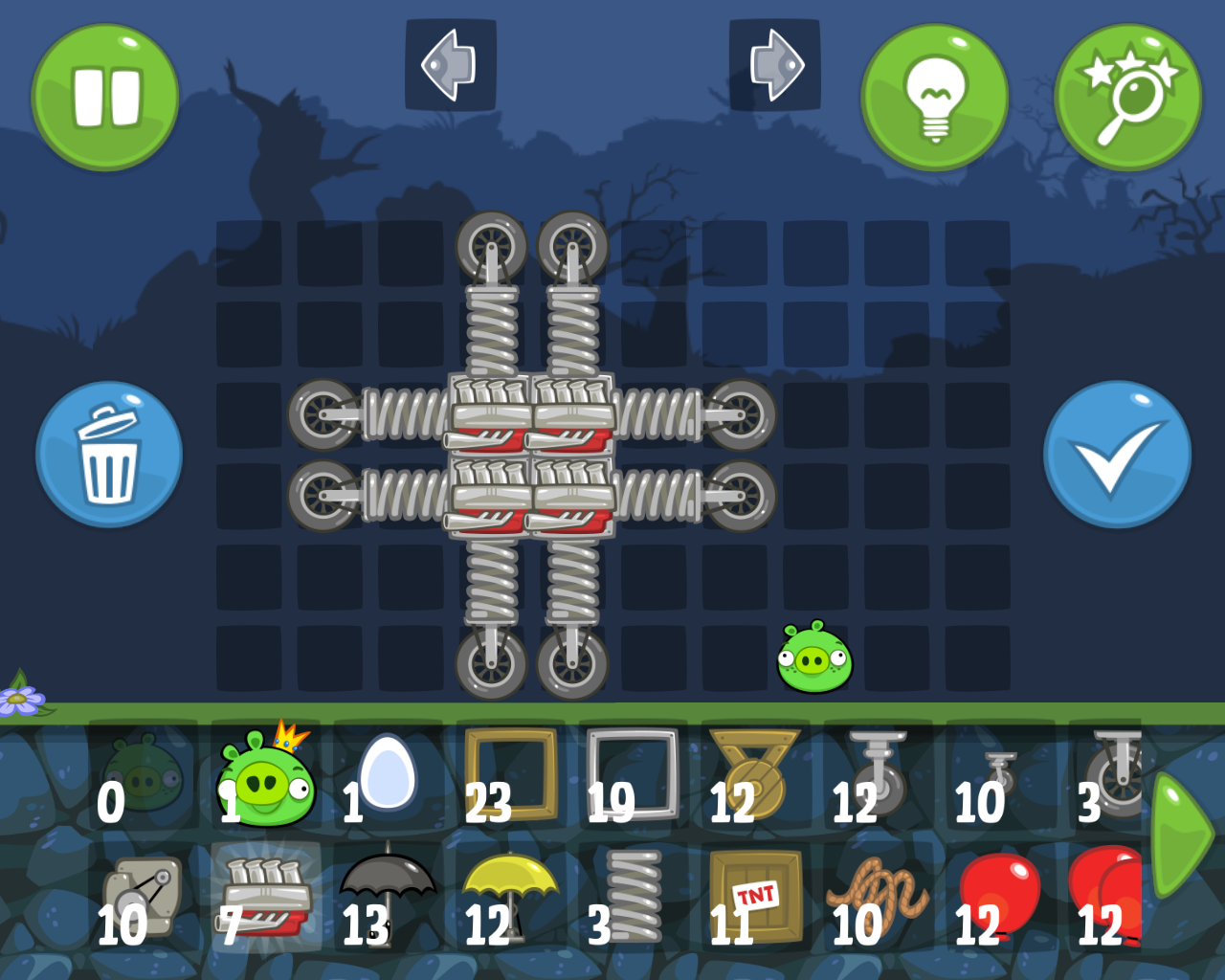Shift the contraption right with the arrow
This screenshot has height=980, width=1225.
[775, 65]
